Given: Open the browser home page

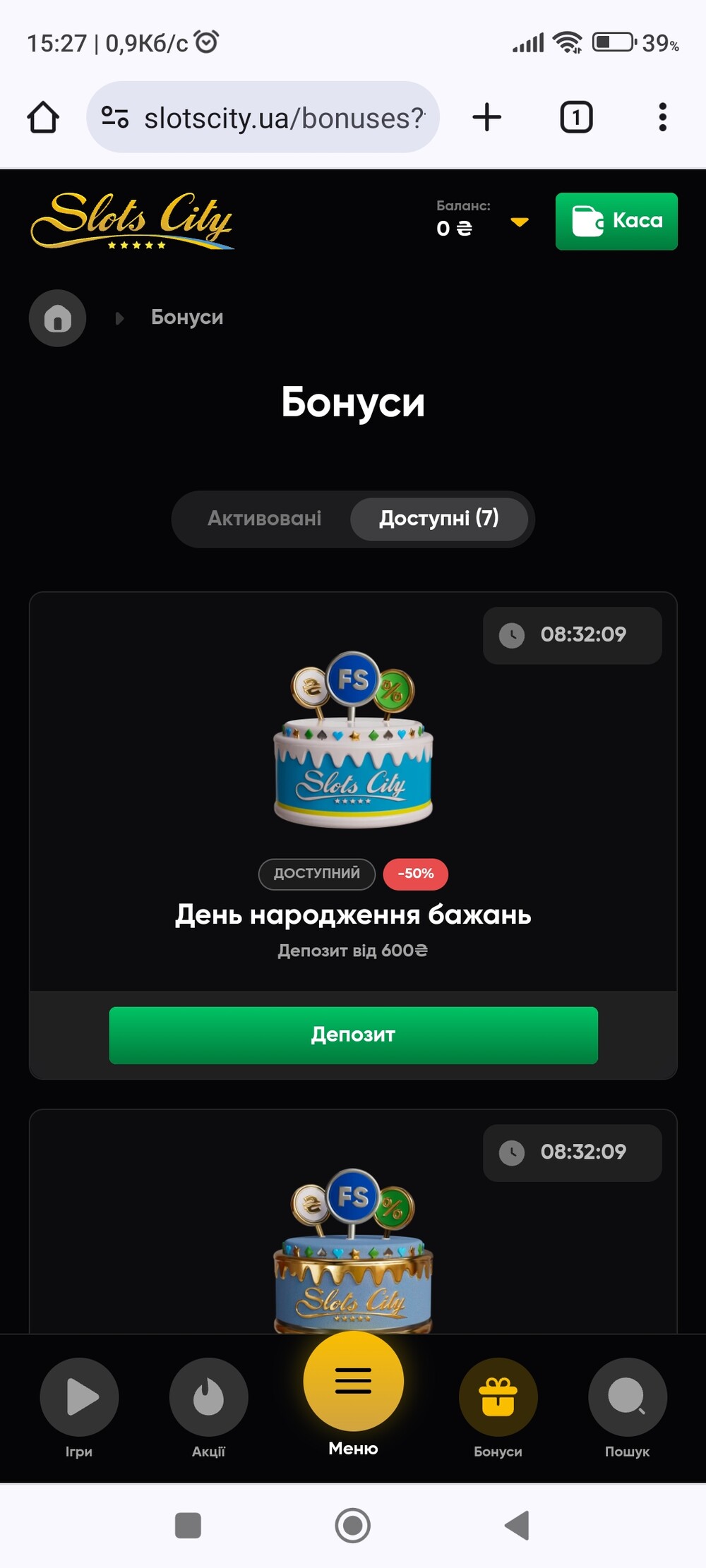Looking at the screenshot, I should 43,117.
